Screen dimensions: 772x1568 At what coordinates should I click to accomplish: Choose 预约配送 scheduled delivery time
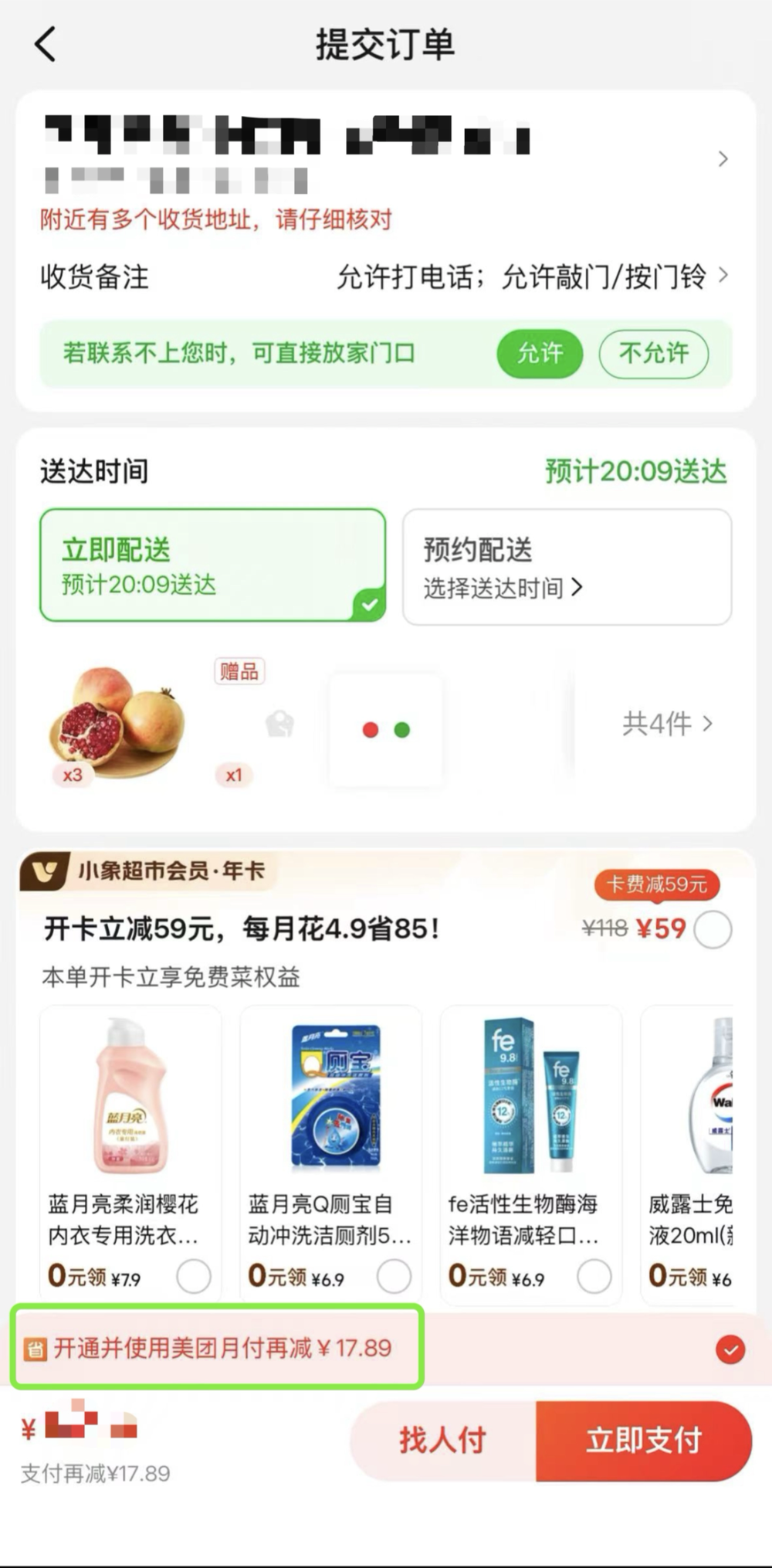(x=567, y=567)
